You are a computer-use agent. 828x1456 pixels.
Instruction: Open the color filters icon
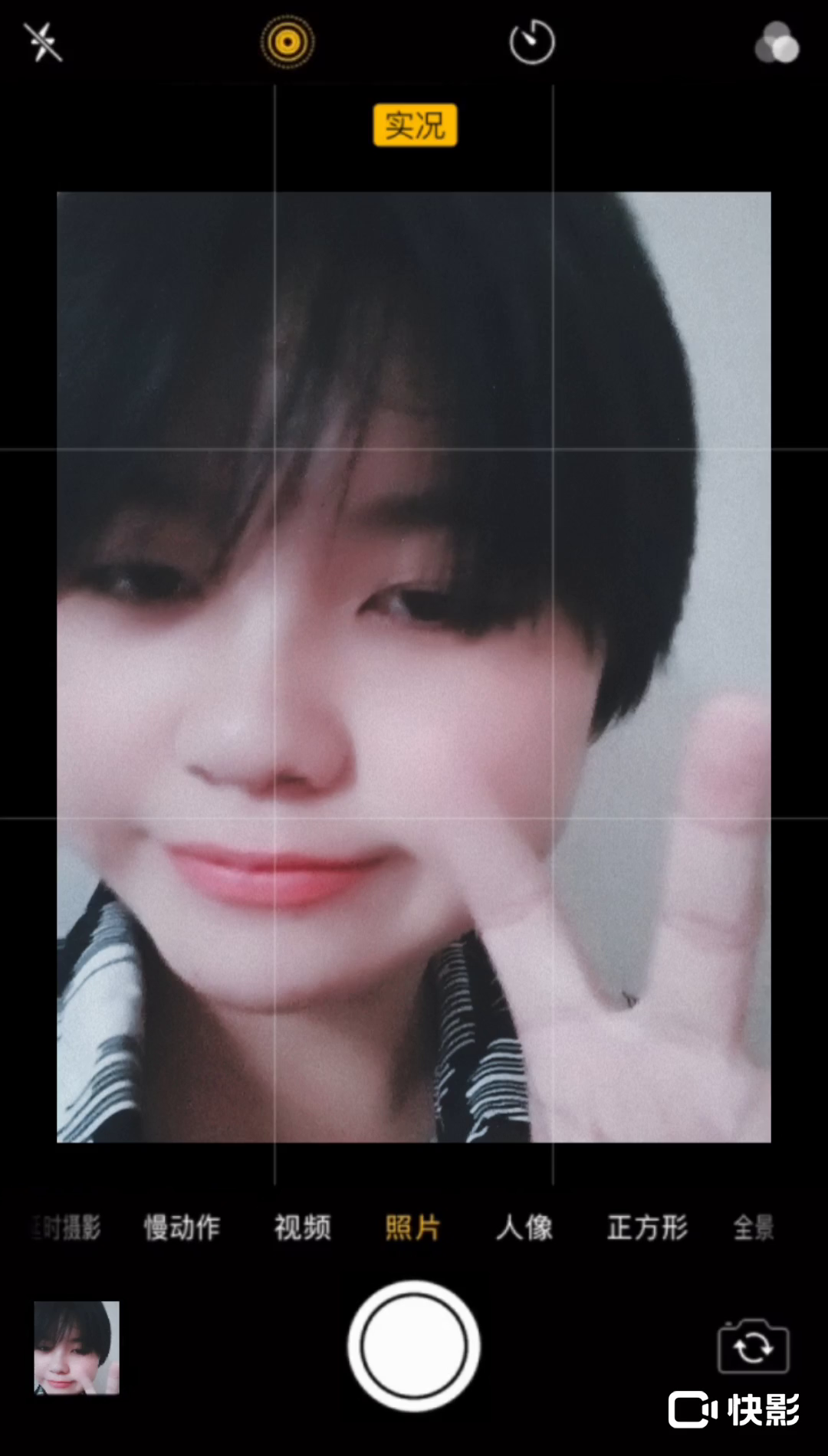(777, 43)
